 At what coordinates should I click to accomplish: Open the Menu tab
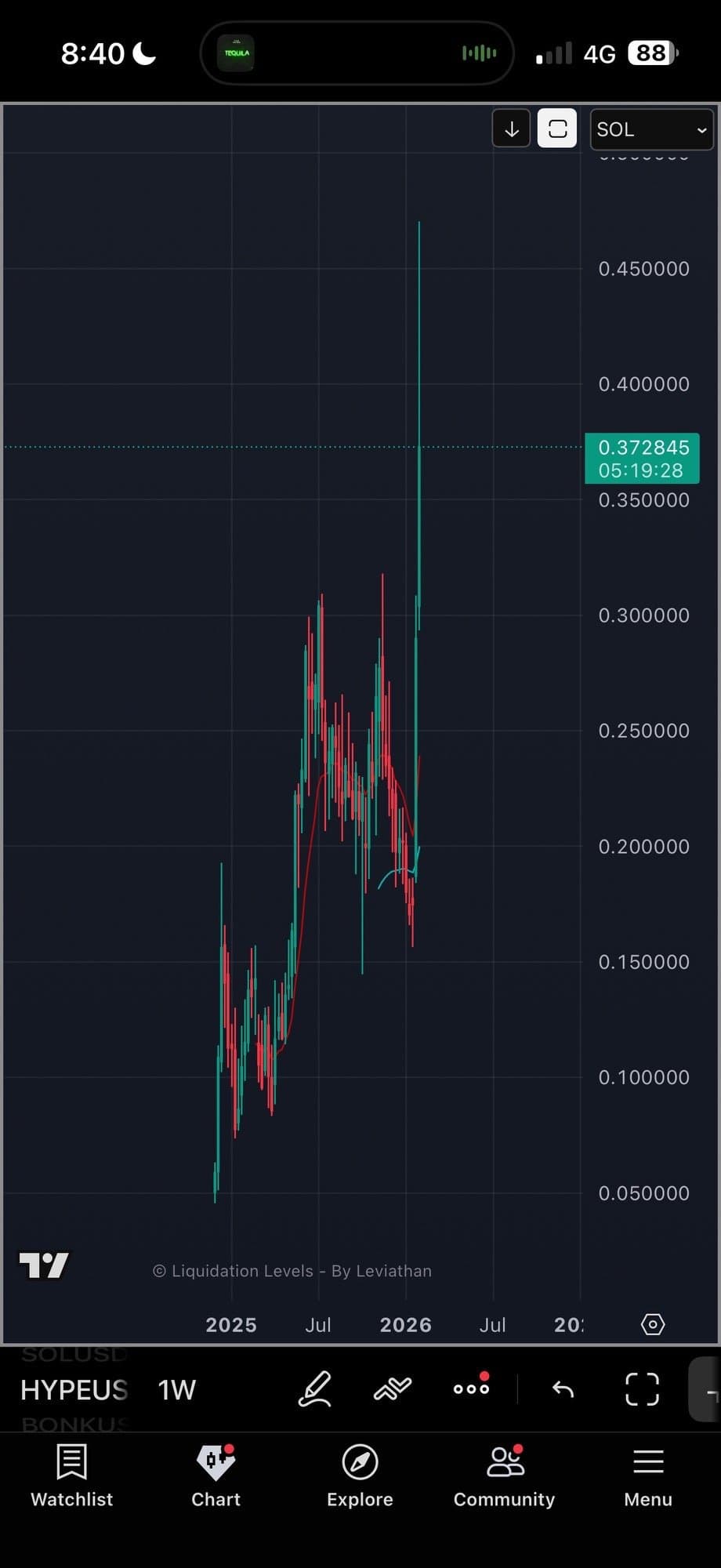coord(648,1477)
